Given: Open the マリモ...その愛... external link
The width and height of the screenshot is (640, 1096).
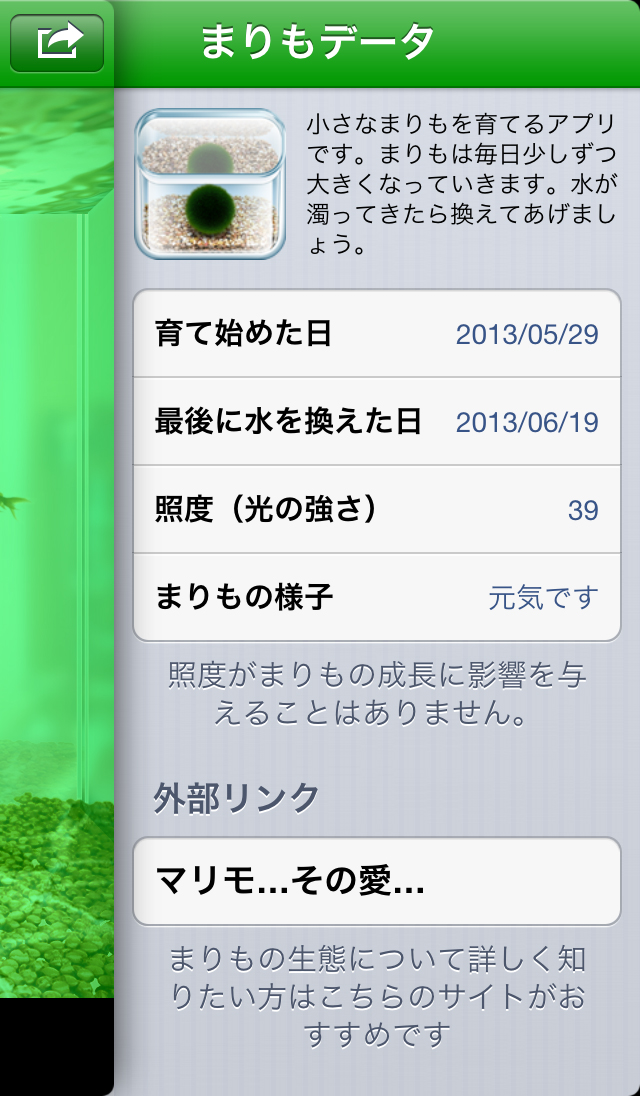Looking at the screenshot, I should coord(376,881).
